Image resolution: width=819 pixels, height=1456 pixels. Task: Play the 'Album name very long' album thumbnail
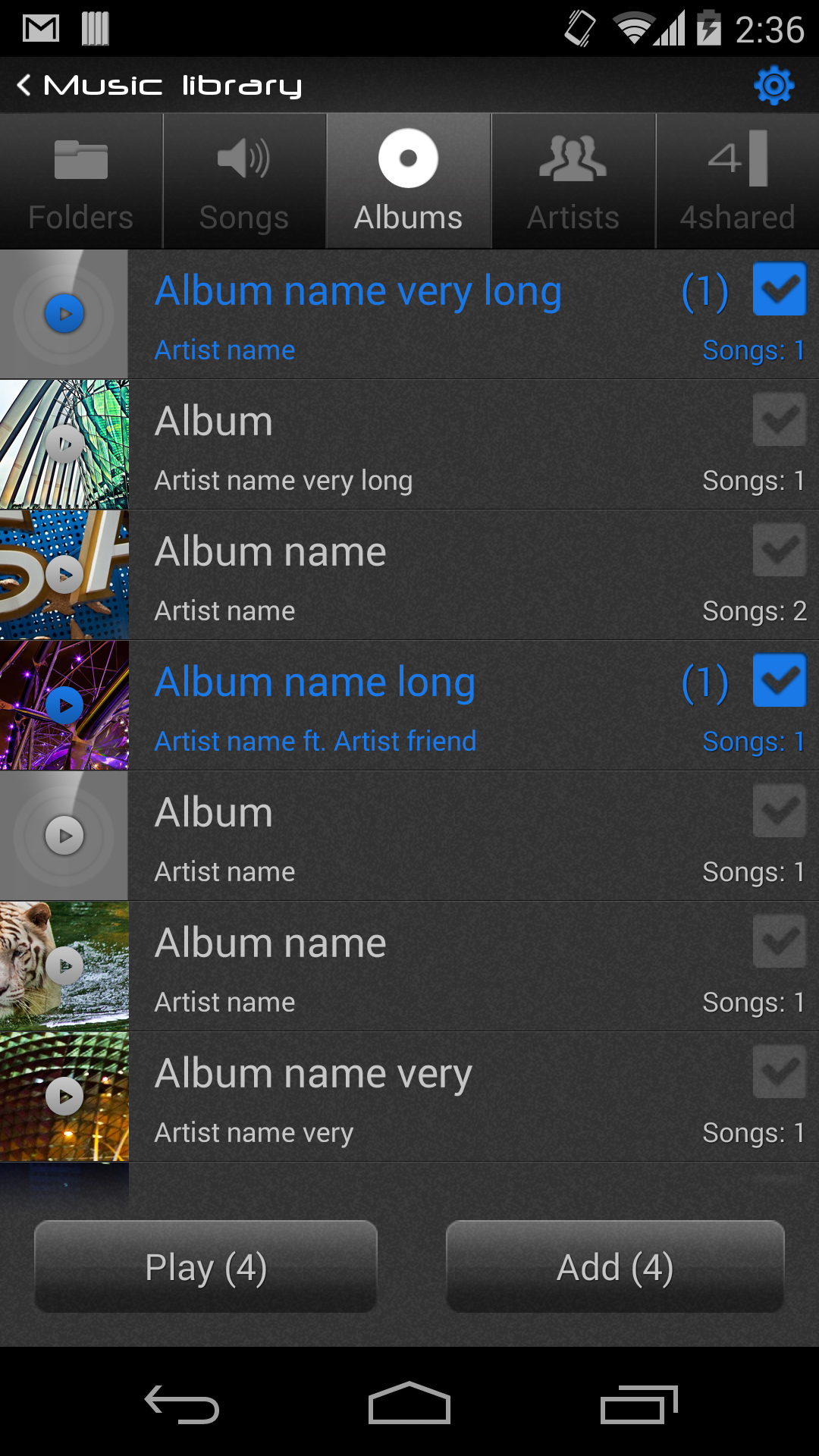tap(64, 312)
